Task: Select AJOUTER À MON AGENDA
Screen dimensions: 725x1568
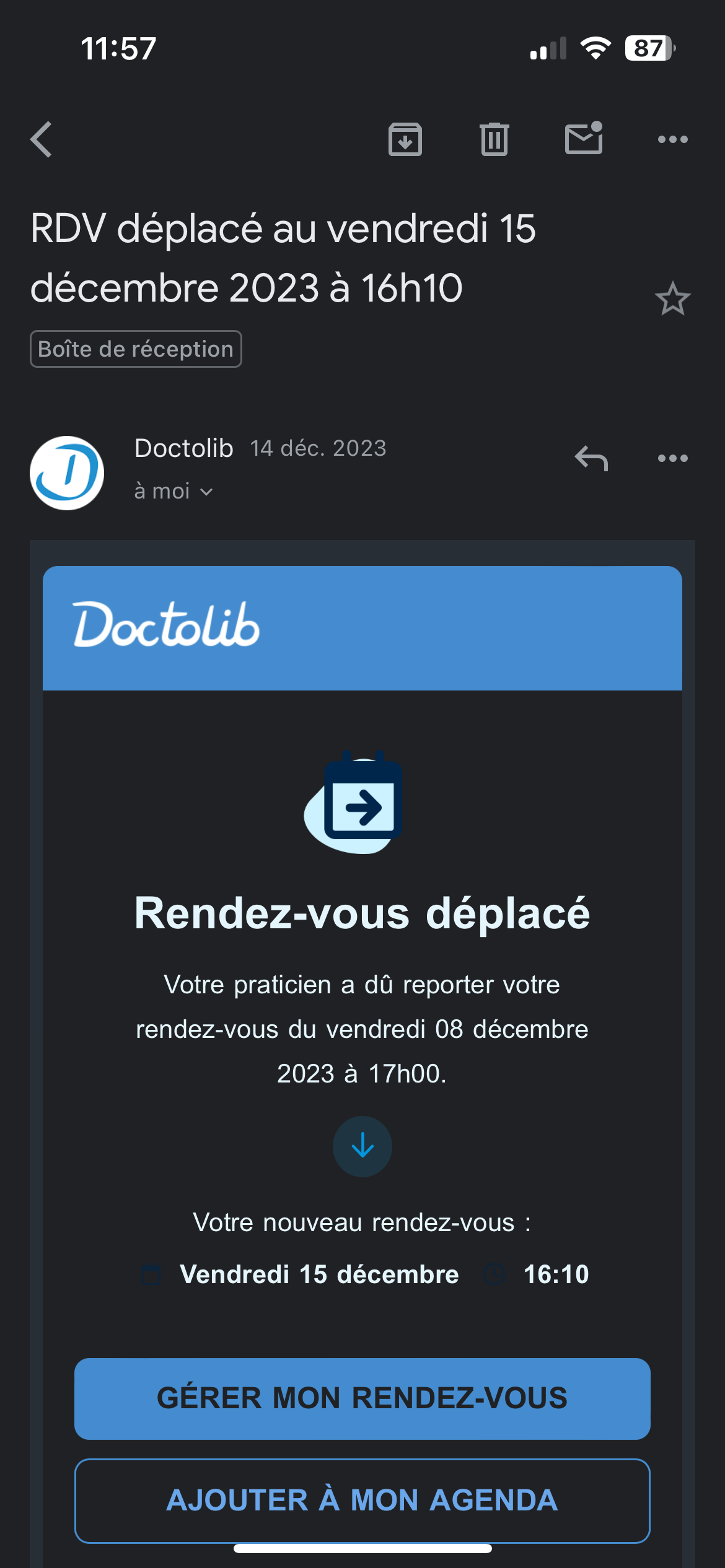Action: (x=362, y=1500)
